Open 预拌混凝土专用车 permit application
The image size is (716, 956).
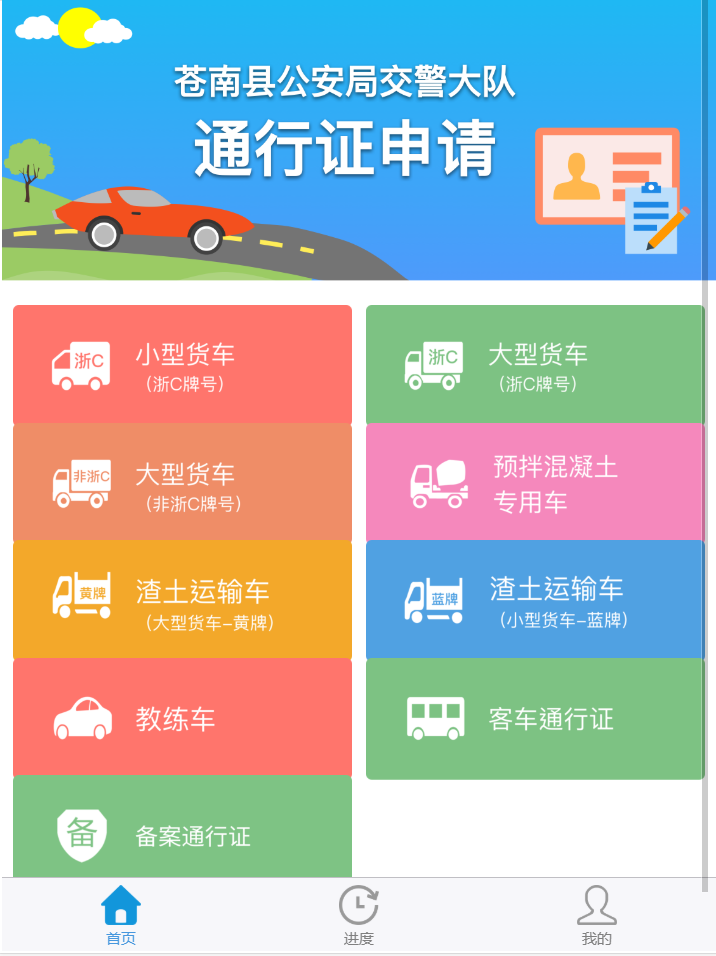pyautogui.click(x=535, y=483)
